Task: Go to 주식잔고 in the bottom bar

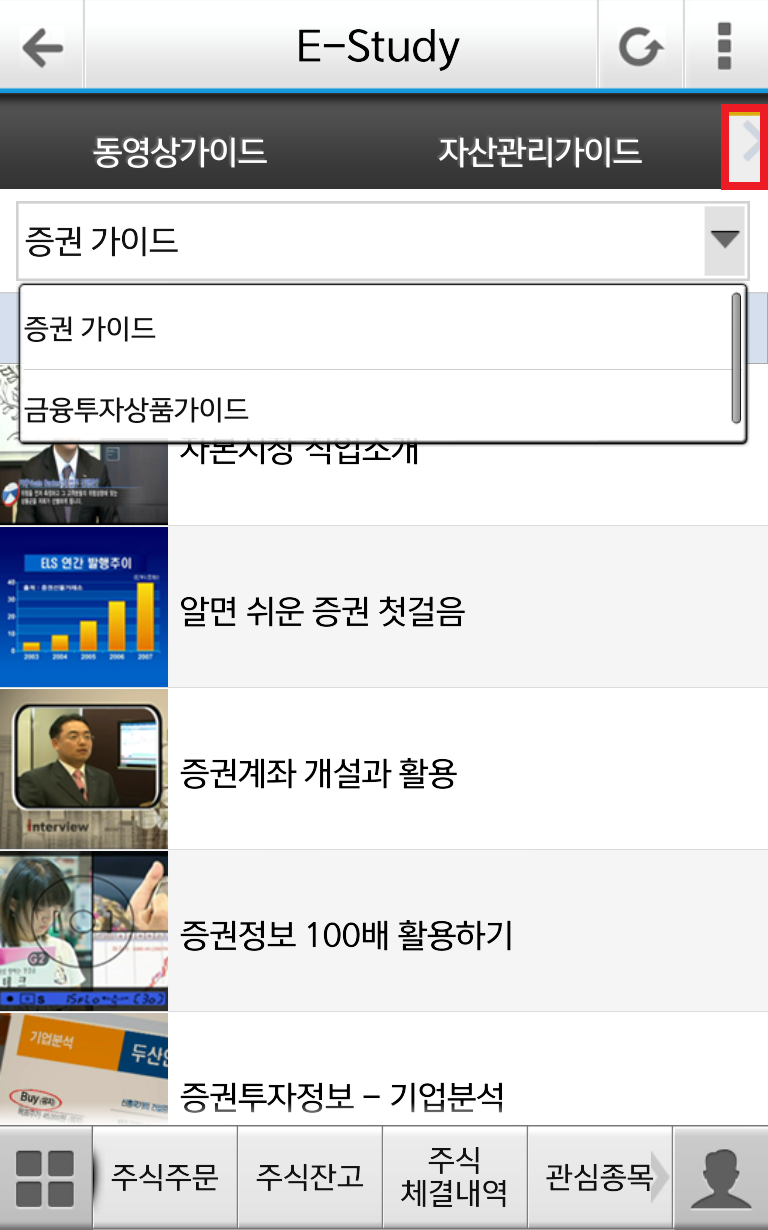Action: click(310, 1178)
